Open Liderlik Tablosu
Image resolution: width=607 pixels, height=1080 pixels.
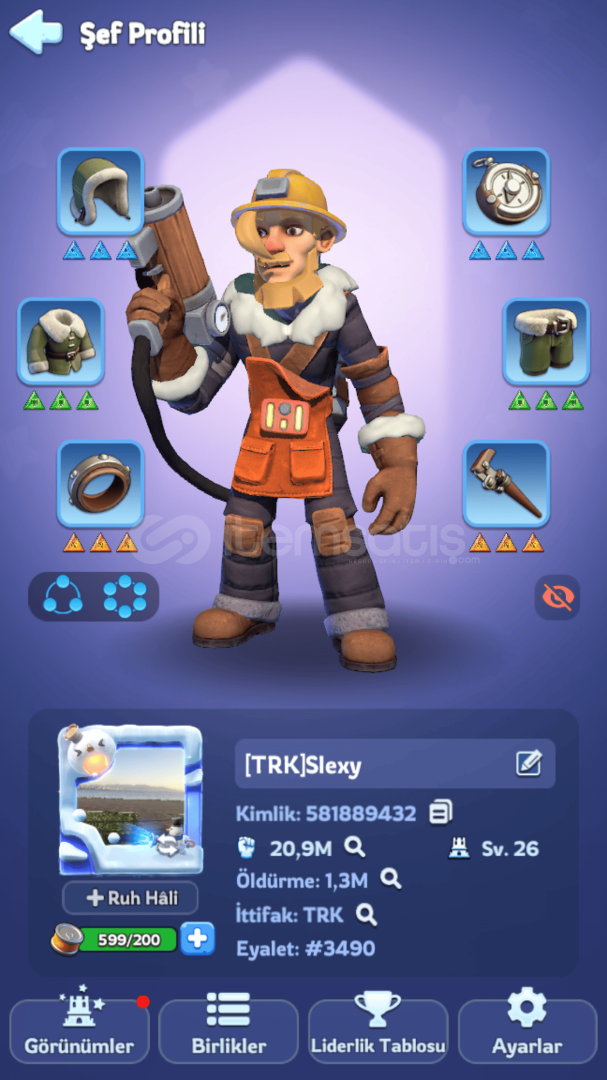point(378,1030)
